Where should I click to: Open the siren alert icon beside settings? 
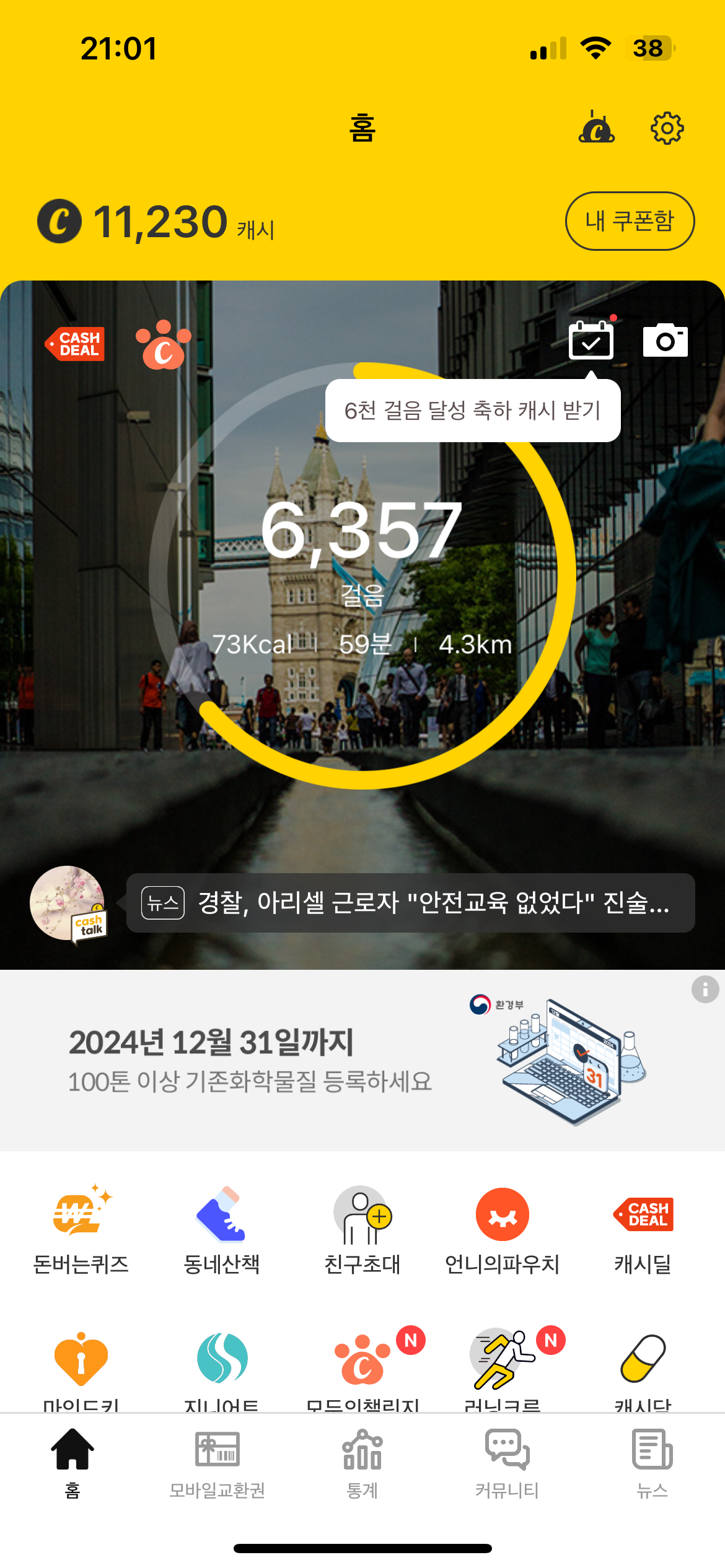[596, 127]
